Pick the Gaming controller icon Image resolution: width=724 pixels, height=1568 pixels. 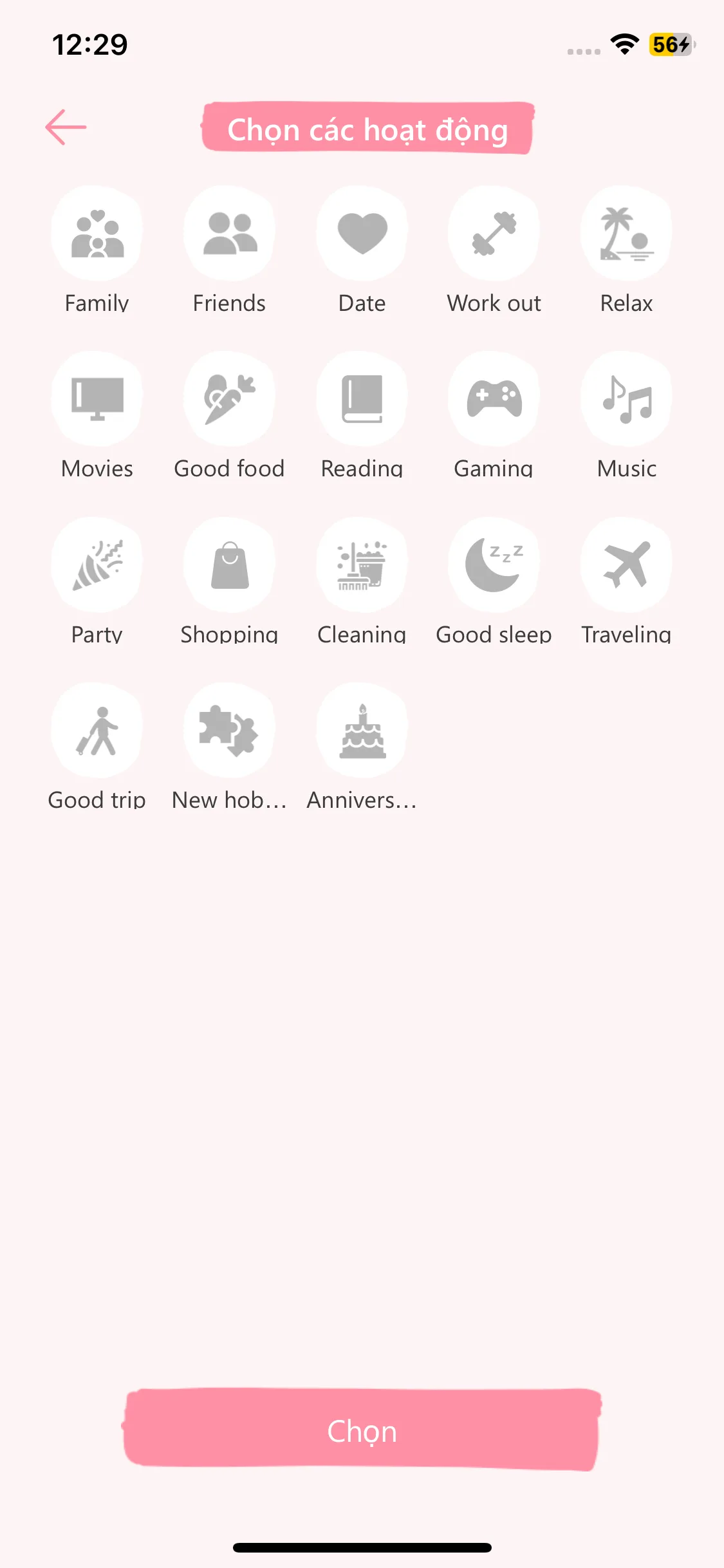click(494, 398)
